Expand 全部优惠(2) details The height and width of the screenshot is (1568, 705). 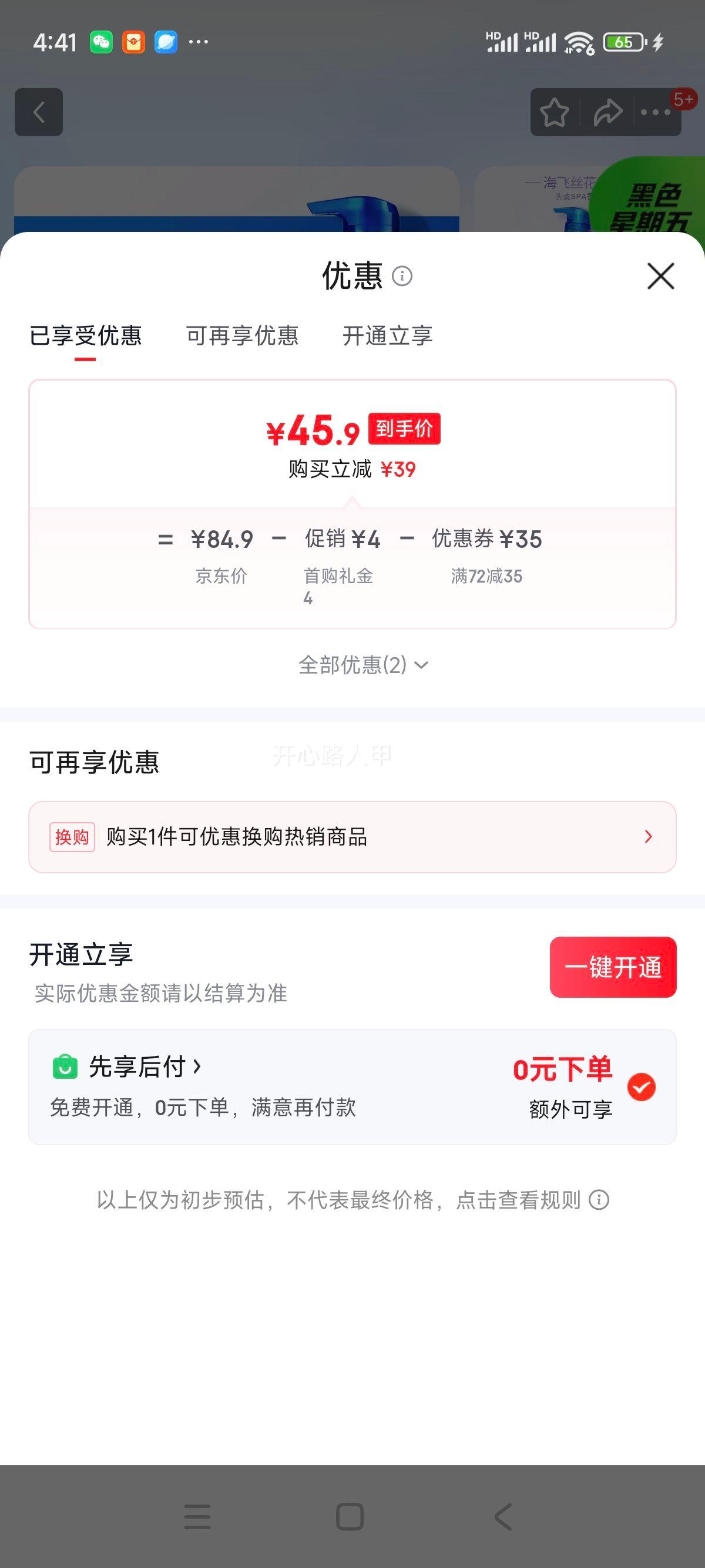[x=362, y=665]
